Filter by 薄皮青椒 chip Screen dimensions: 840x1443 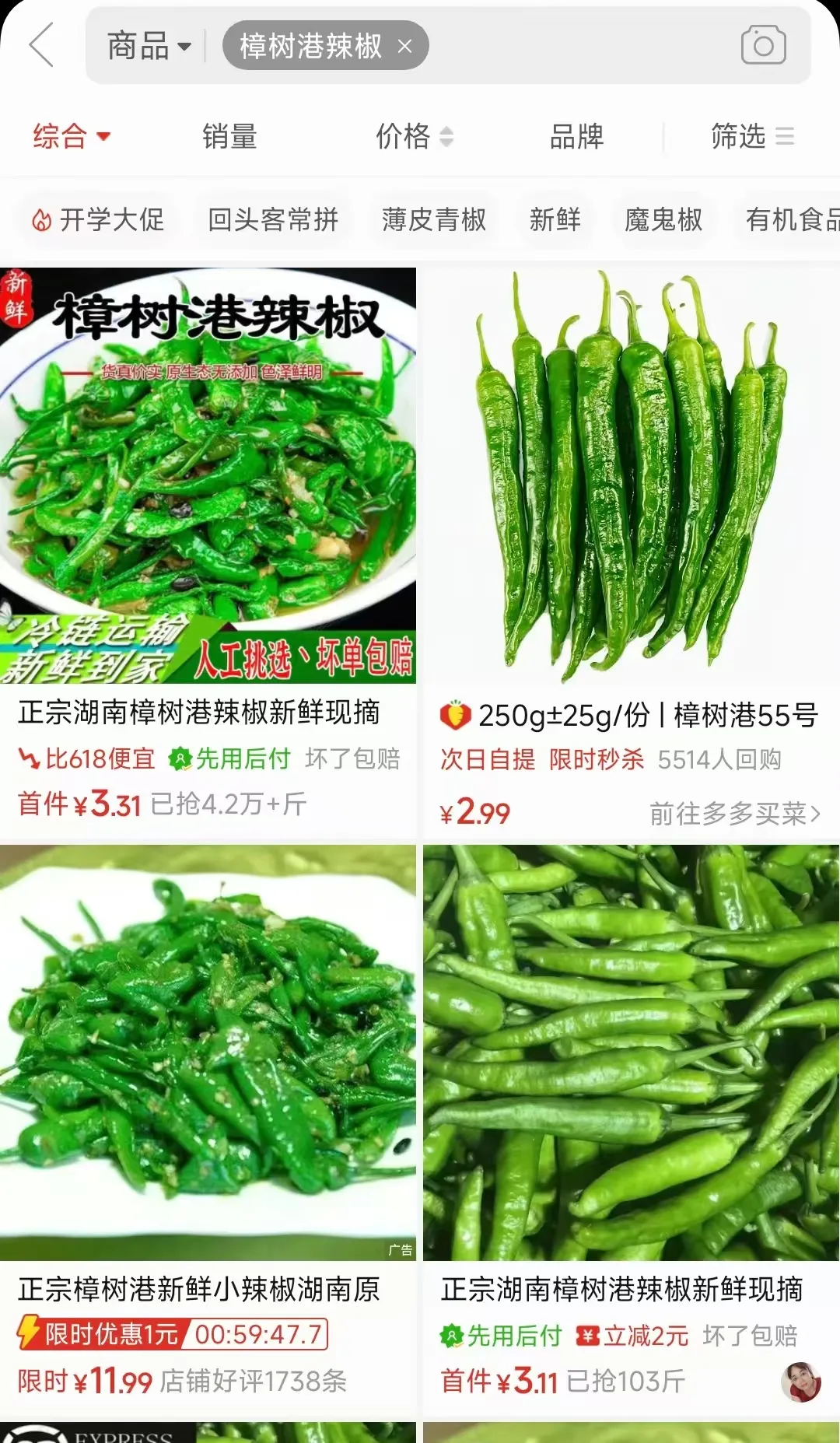(x=434, y=219)
